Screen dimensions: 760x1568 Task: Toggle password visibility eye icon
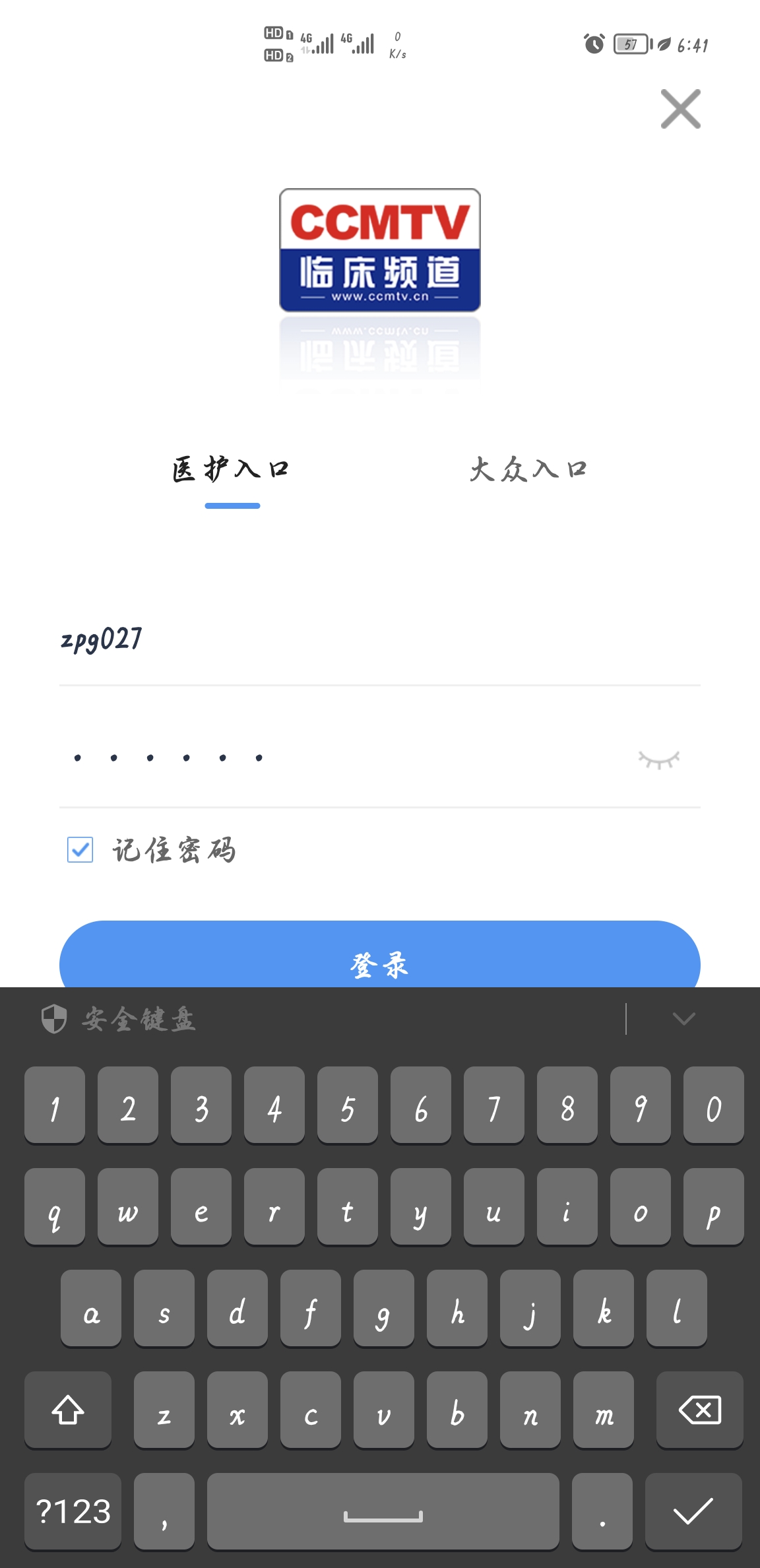(659, 760)
